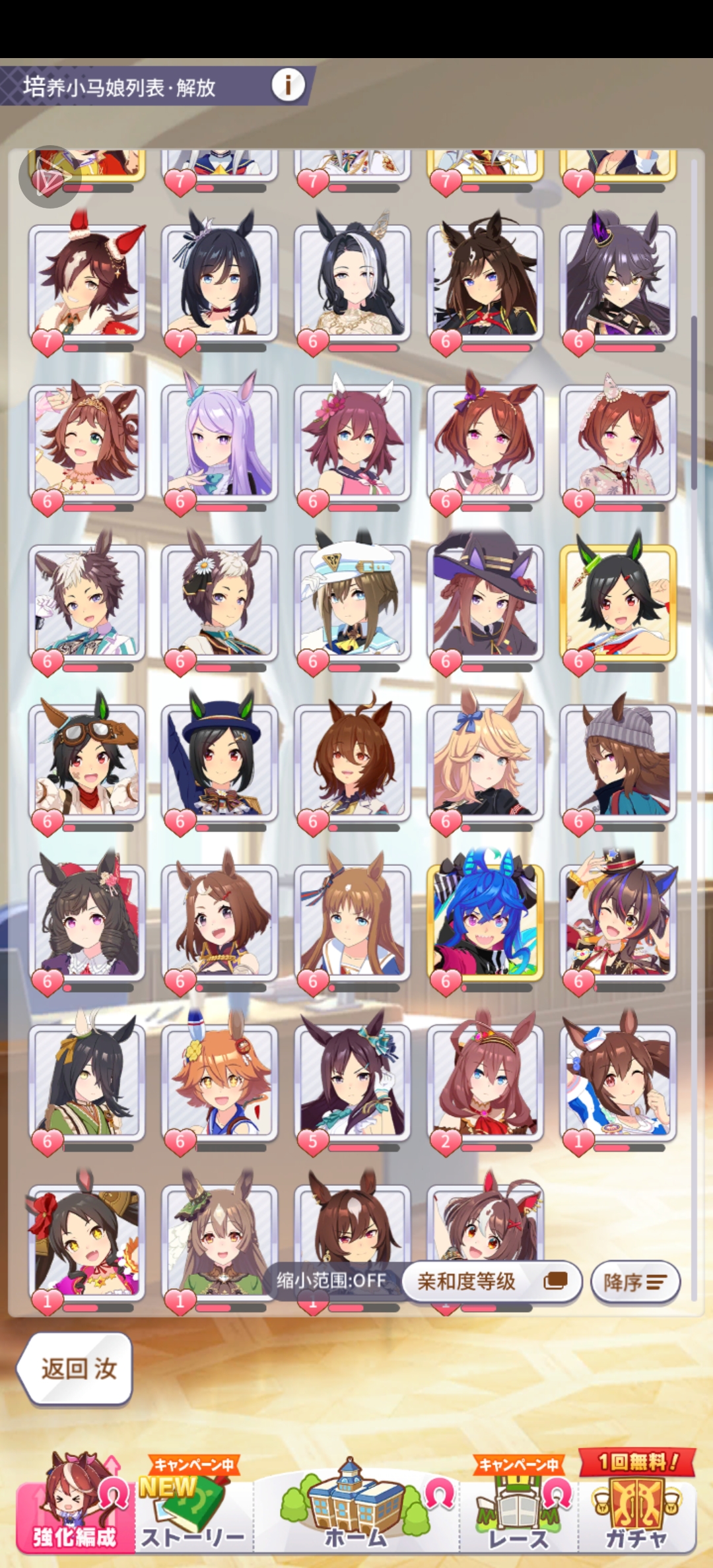Select the orange-haired character card
Image resolution: width=713 pixels, height=1568 pixels.
tap(220, 1081)
